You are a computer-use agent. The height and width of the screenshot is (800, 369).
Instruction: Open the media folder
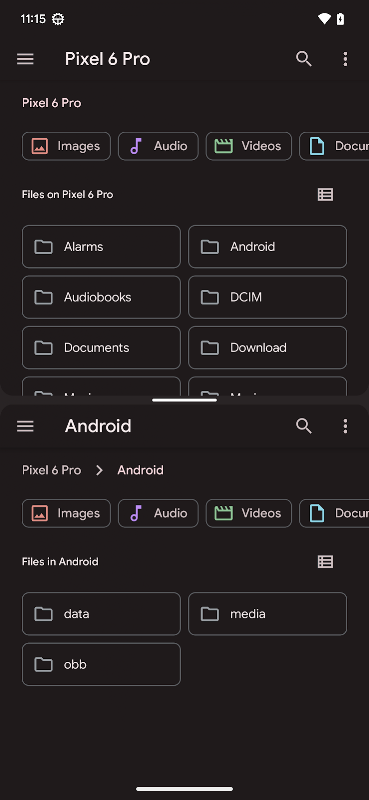pos(267,614)
